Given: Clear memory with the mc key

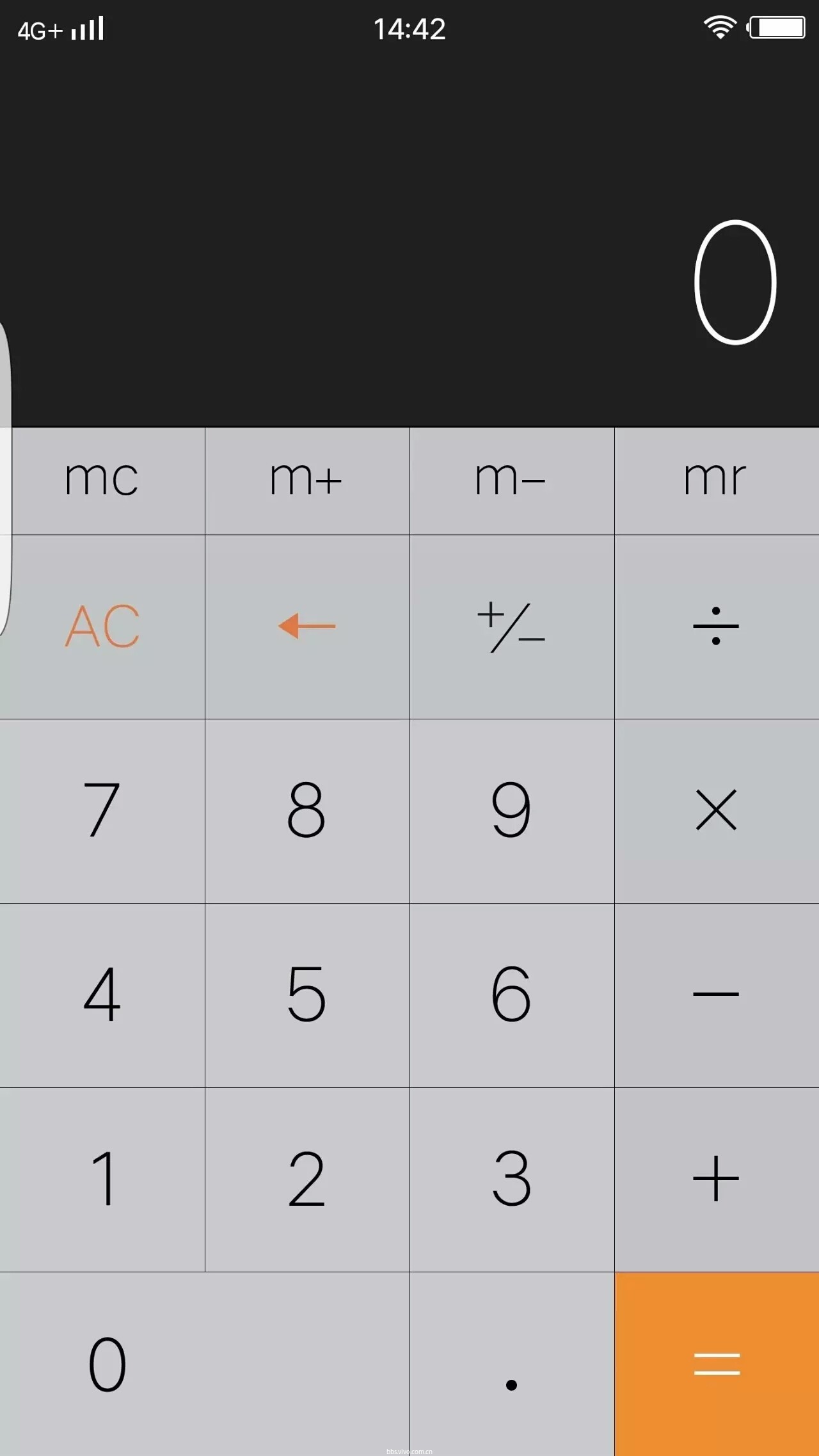Looking at the screenshot, I should coord(102,480).
